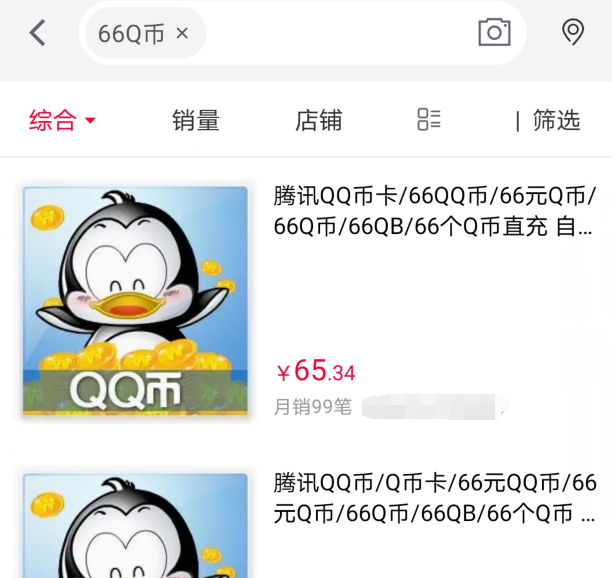The height and width of the screenshot is (578, 612).
Task: Remove the 66Q币 search term chip
Action: [182, 33]
